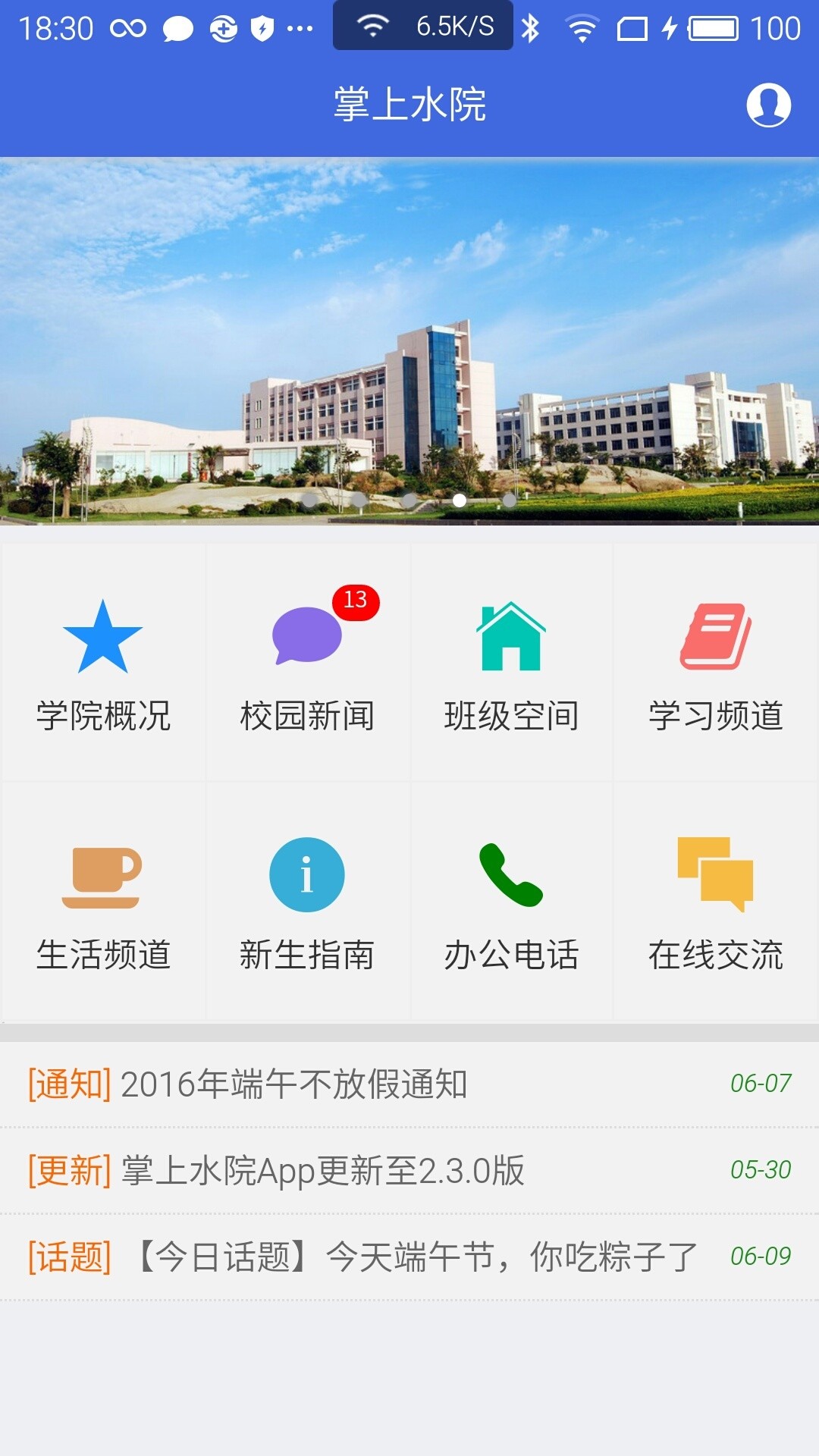Screen dimensions: 819x1456
Task: Open 学习频道 study channel
Action: click(715, 664)
